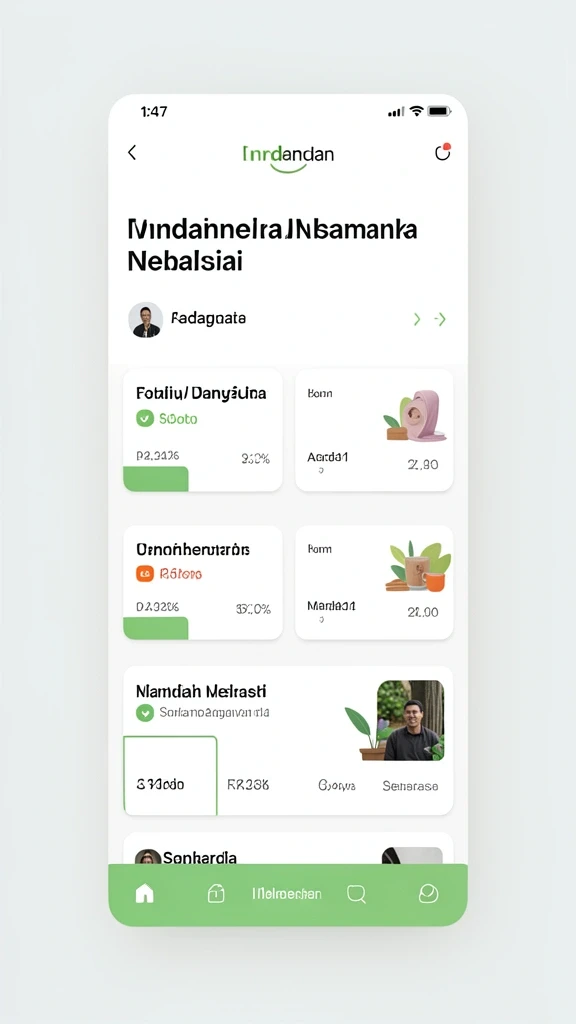
Task: Tap the green arrow beside Fadagoata
Action: (x=441, y=319)
